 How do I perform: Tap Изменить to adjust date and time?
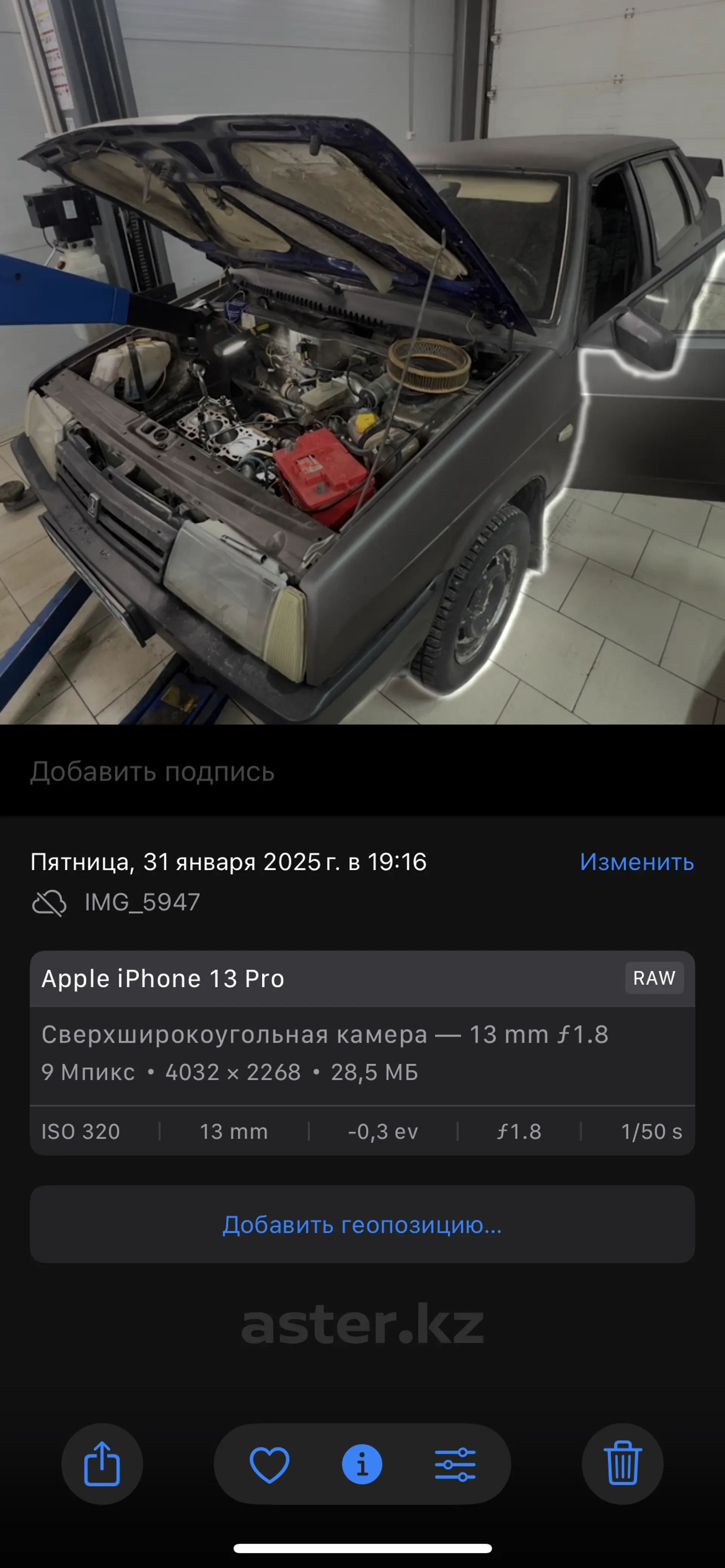637,862
